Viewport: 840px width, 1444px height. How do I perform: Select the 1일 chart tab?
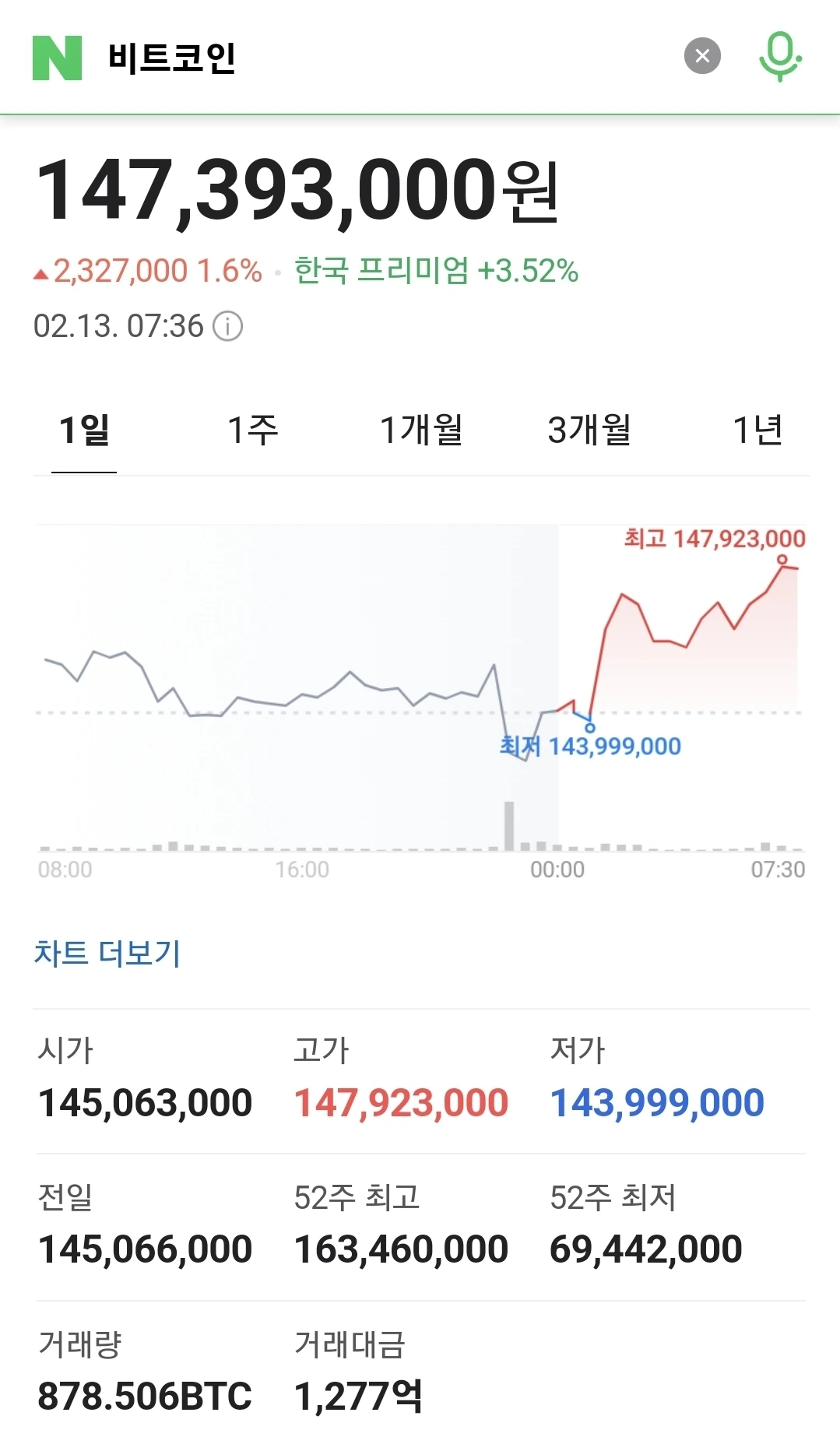[84, 430]
